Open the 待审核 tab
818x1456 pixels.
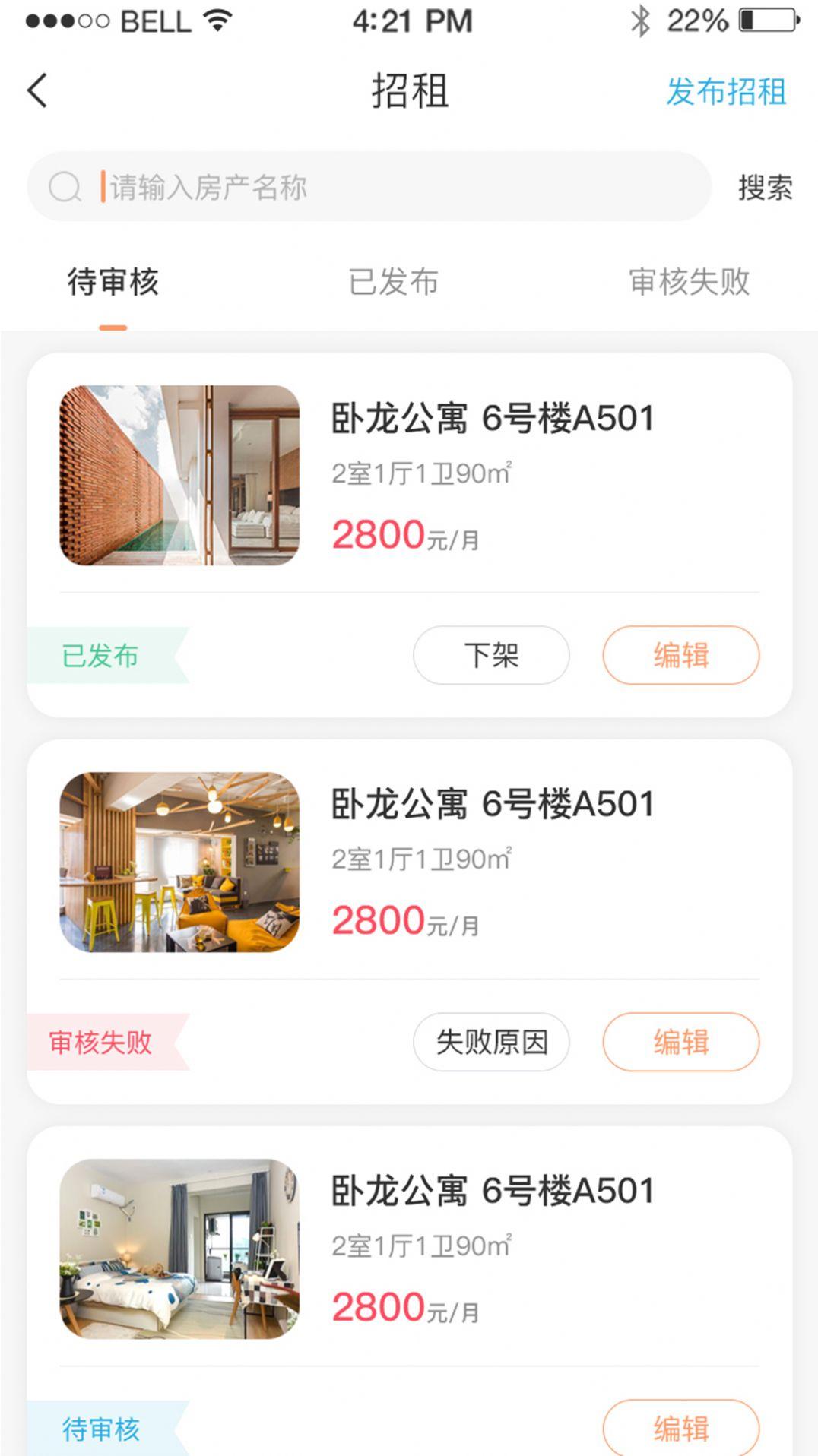click(113, 281)
